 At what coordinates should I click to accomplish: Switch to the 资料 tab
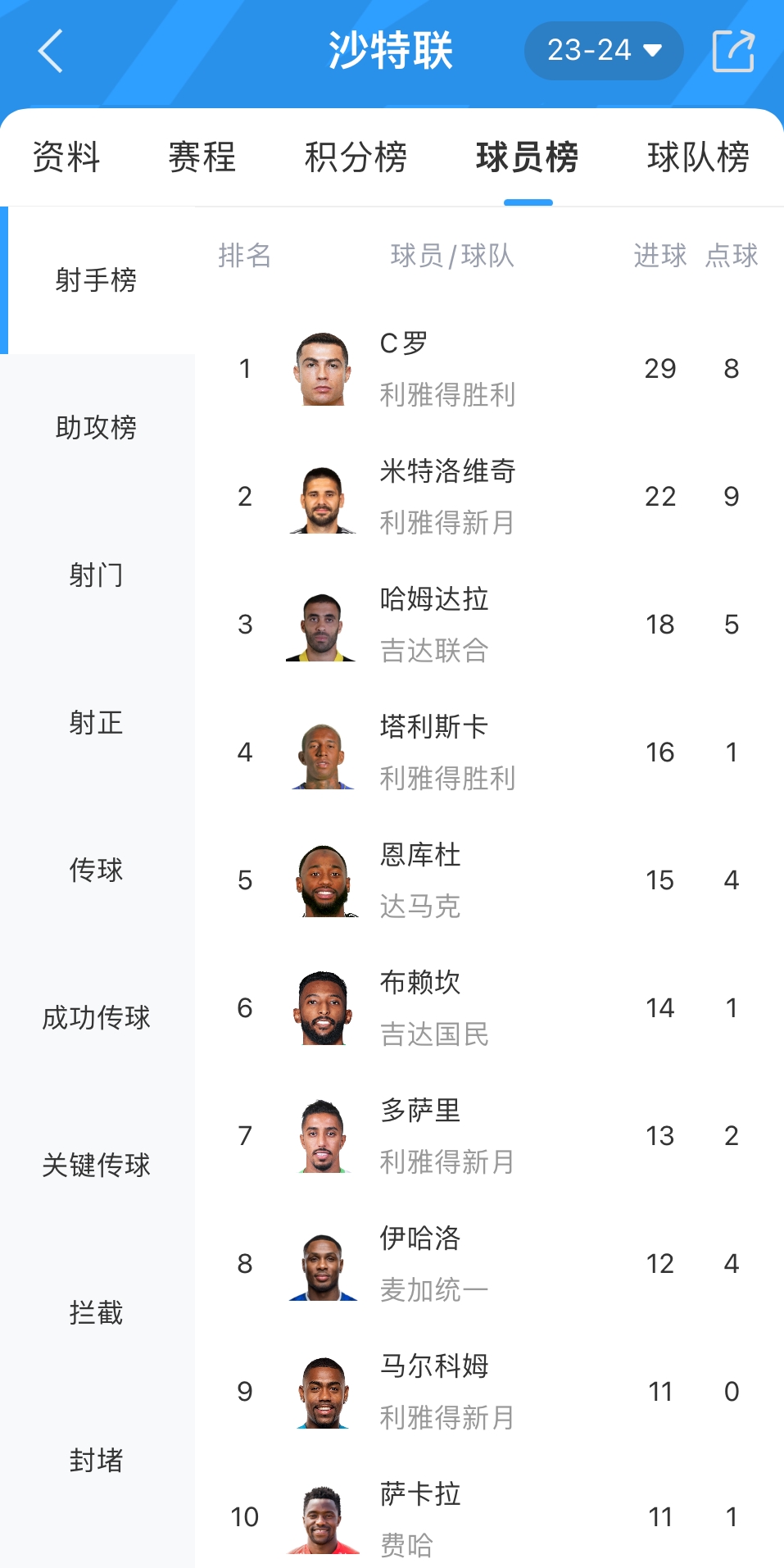[66, 157]
